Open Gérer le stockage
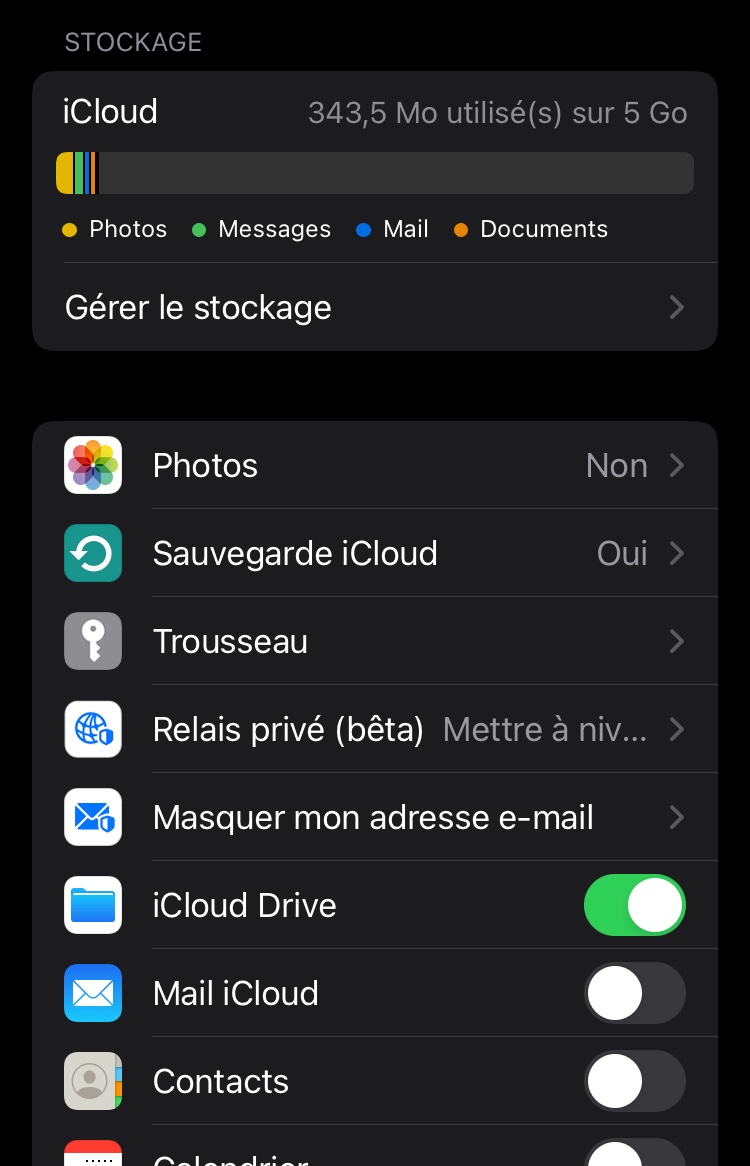This screenshot has width=750, height=1166. (x=374, y=307)
